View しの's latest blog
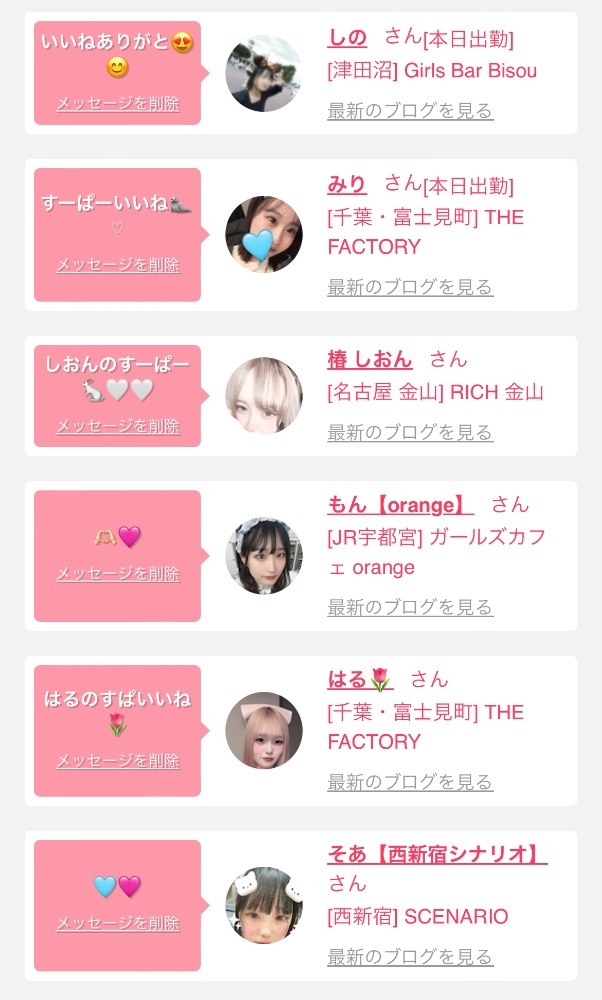Image resolution: width=602 pixels, height=1000 pixels. tap(410, 111)
